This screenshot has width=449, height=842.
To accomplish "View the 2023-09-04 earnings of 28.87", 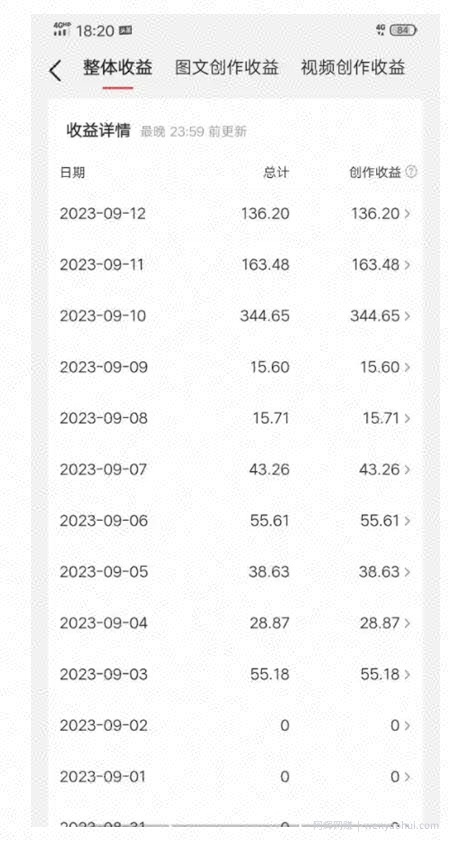I will (x=235, y=623).
